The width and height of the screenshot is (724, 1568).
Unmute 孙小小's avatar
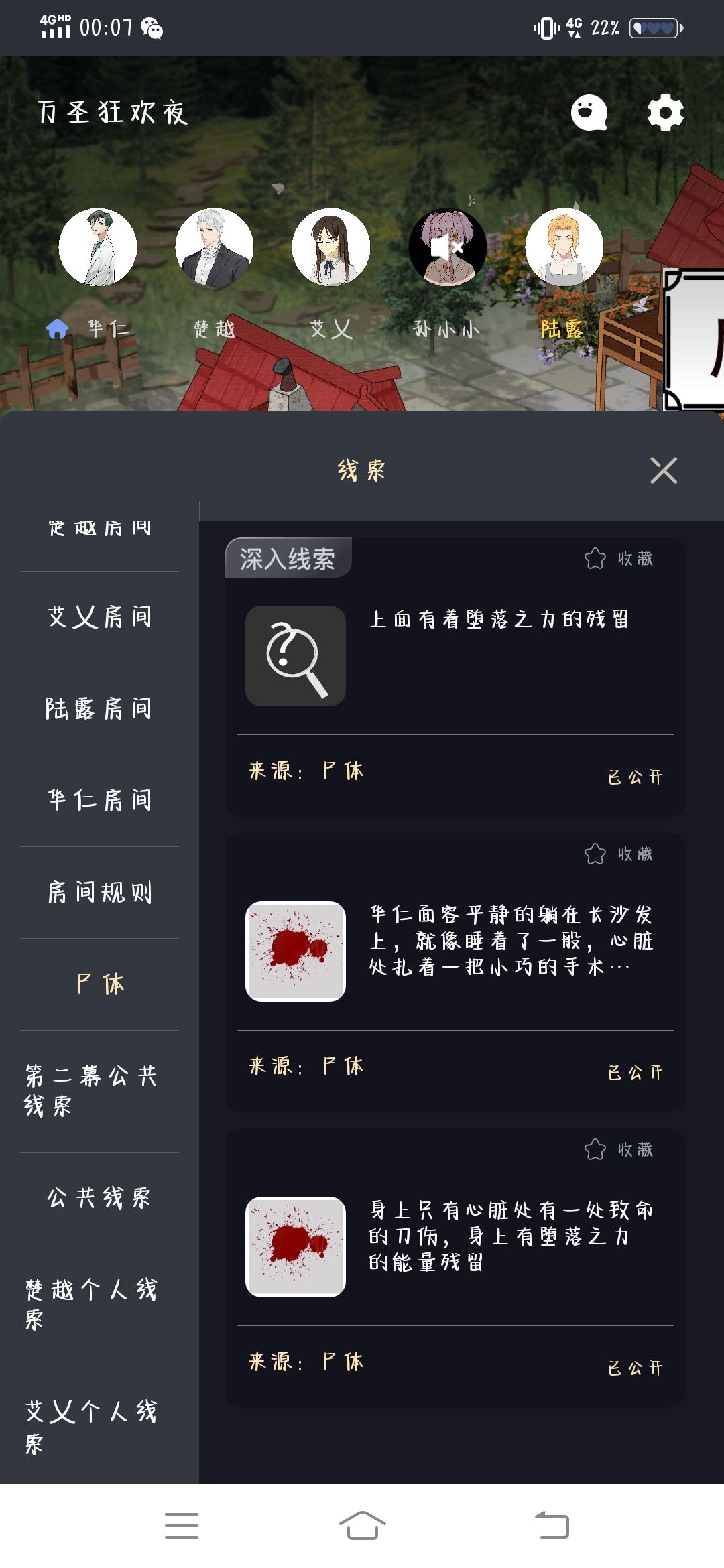448,247
